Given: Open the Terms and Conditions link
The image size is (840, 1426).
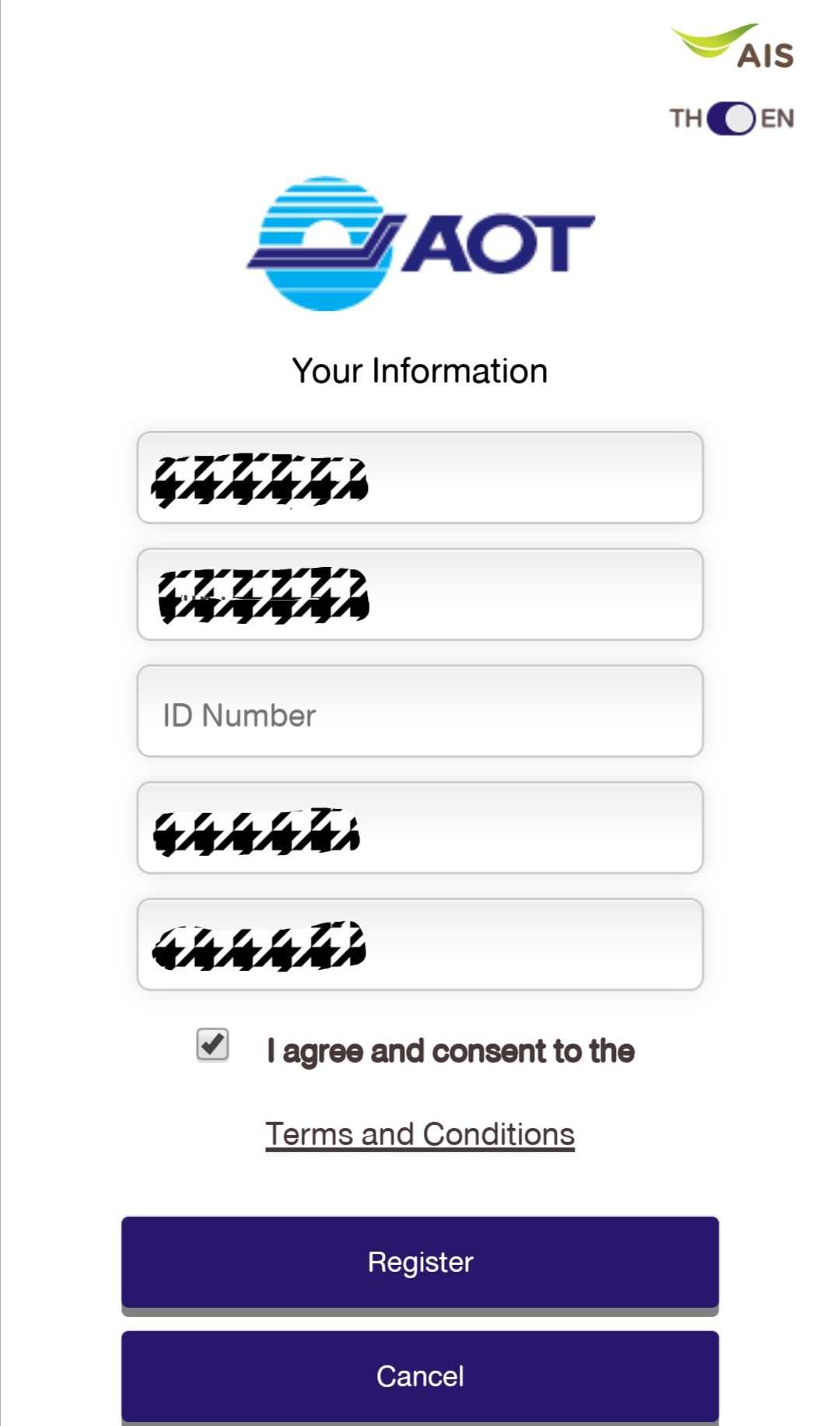Looking at the screenshot, I should 420,1134.
